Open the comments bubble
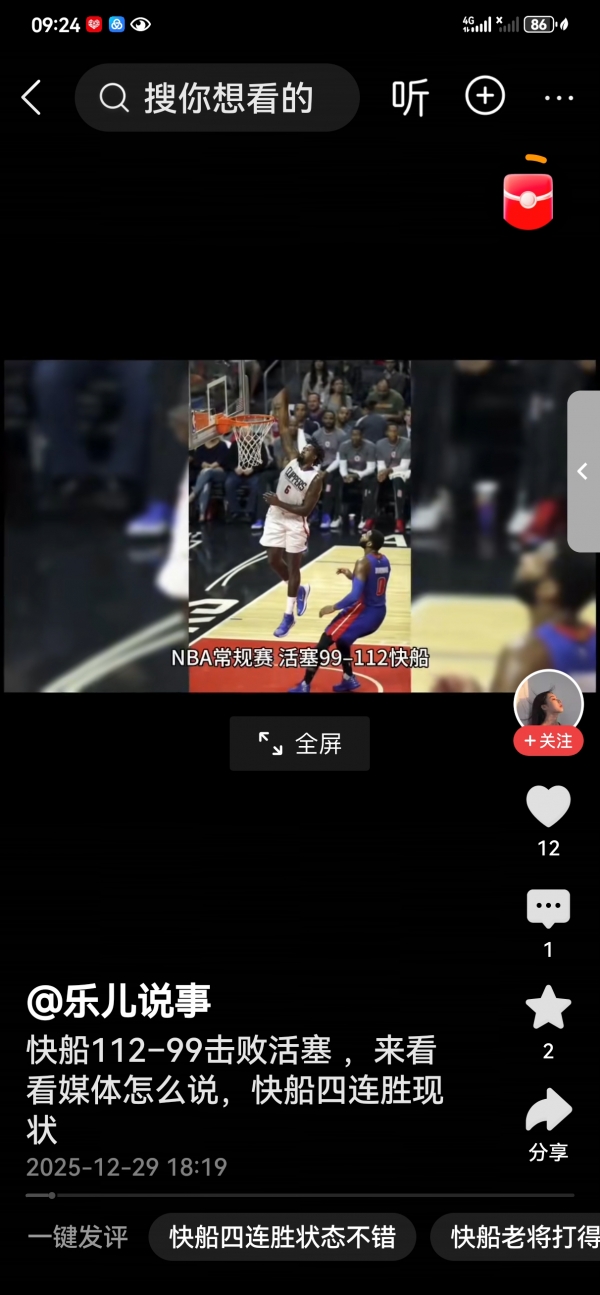Screen dimensions: 600x1295 click(548, 909)
